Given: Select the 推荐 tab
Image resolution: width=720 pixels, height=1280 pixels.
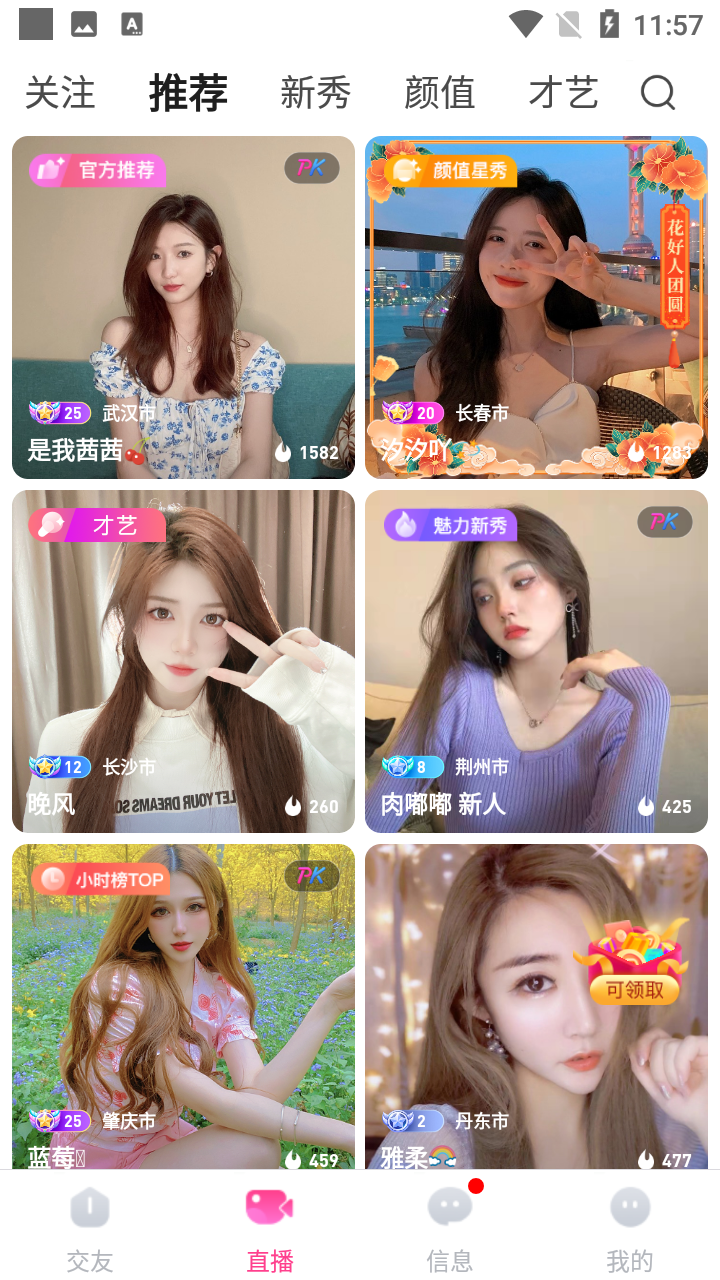Looking at the screenshot, I should (188, 93).
